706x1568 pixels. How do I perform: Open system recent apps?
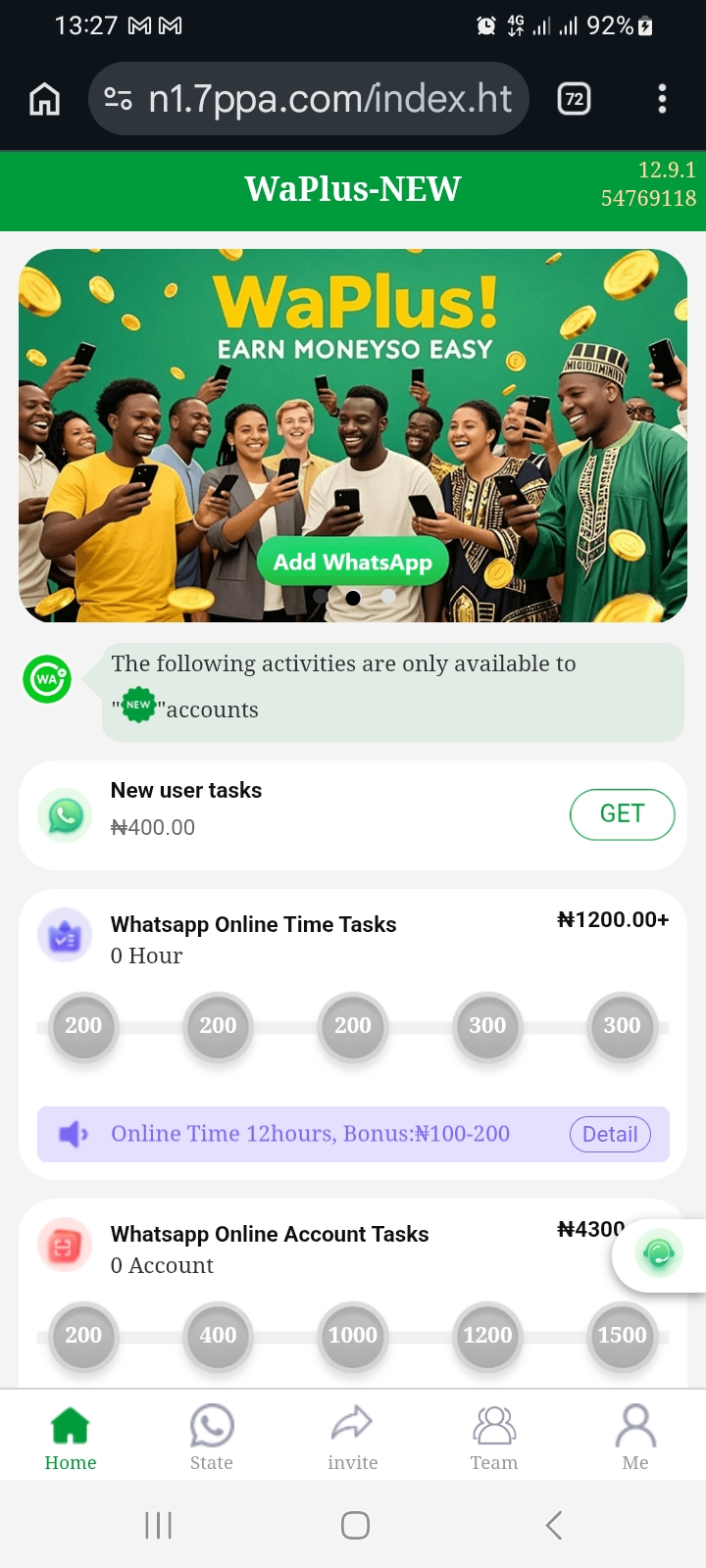click(158, 1525)
